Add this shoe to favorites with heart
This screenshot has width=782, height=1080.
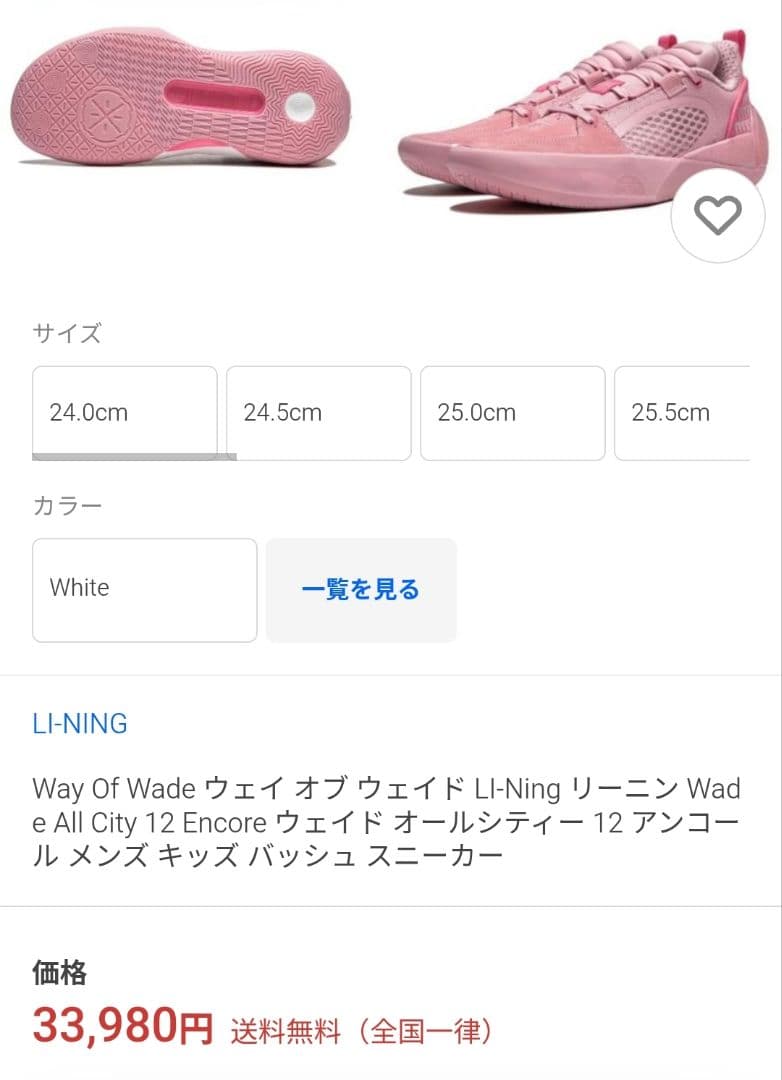pyautogui.click(x=717, y=216)
